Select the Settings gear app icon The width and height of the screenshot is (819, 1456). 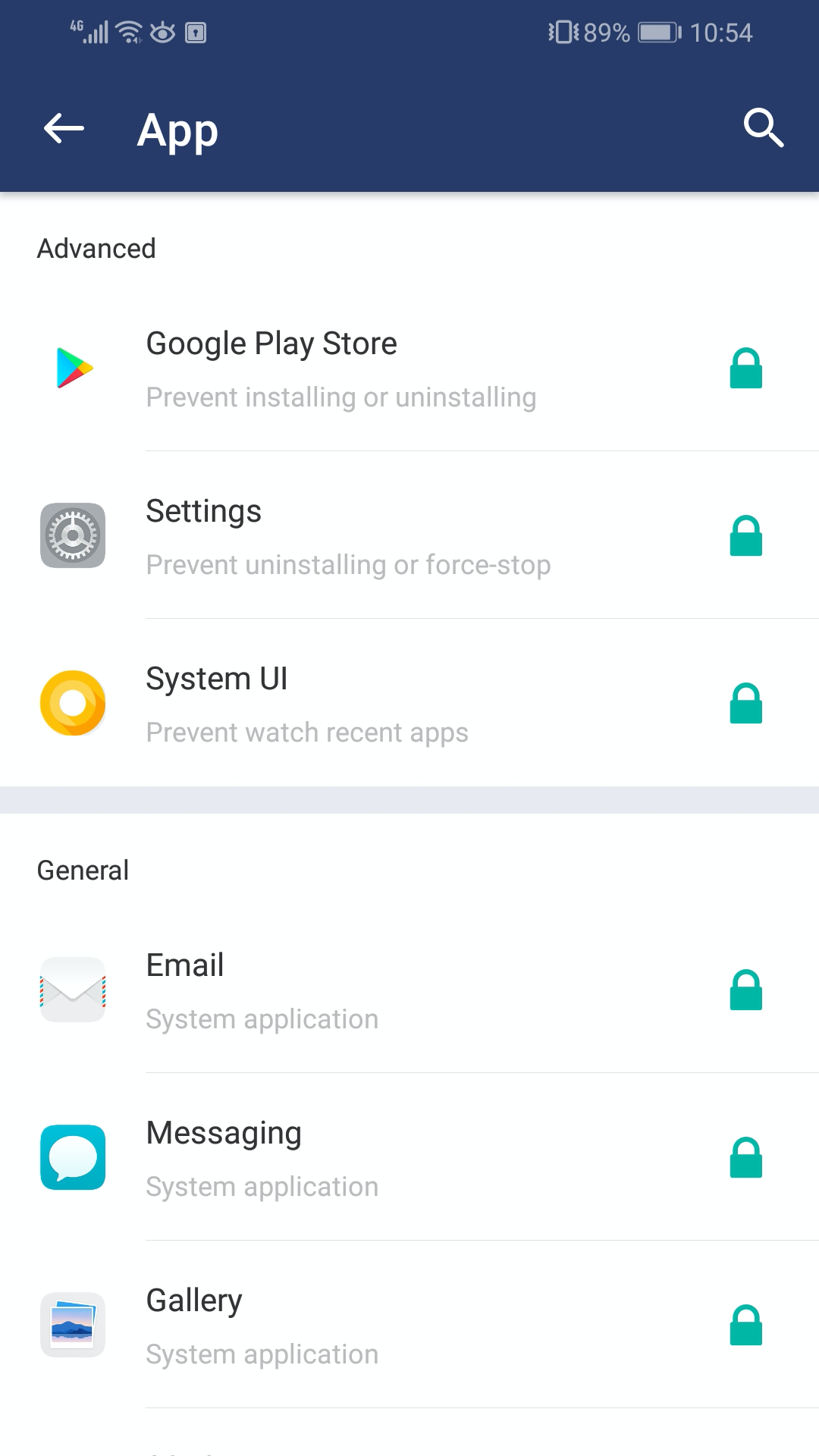click(x=72, y=536)
